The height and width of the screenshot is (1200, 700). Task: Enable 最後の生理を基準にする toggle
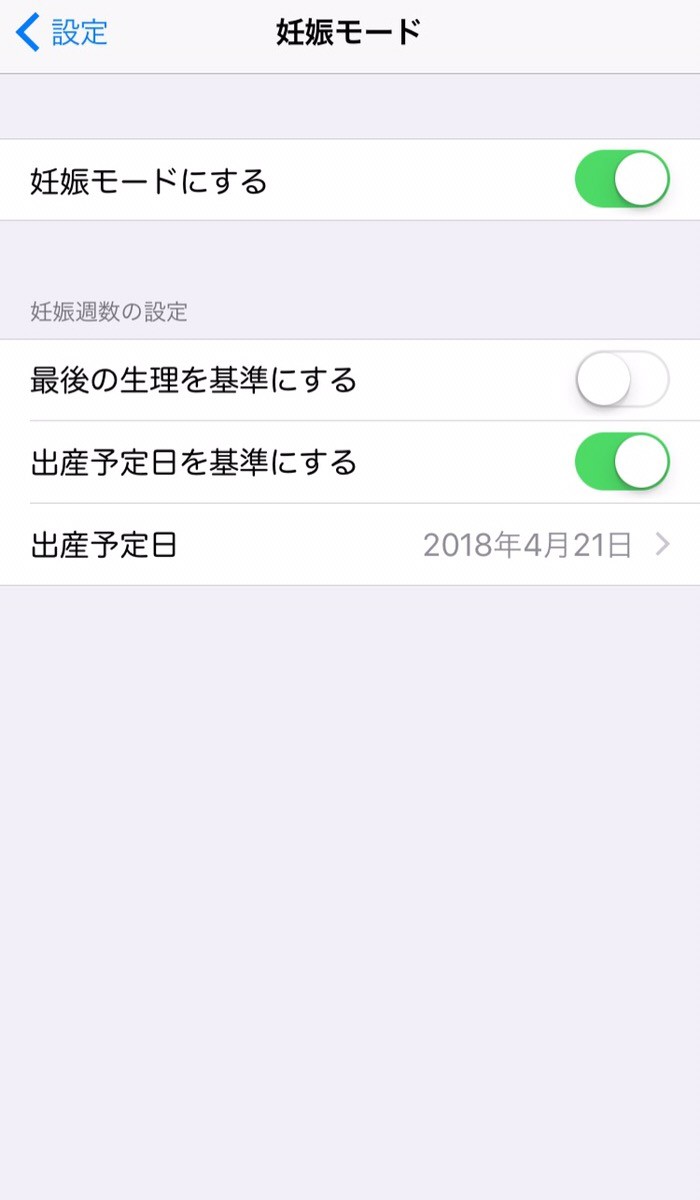tap(621, 380)
